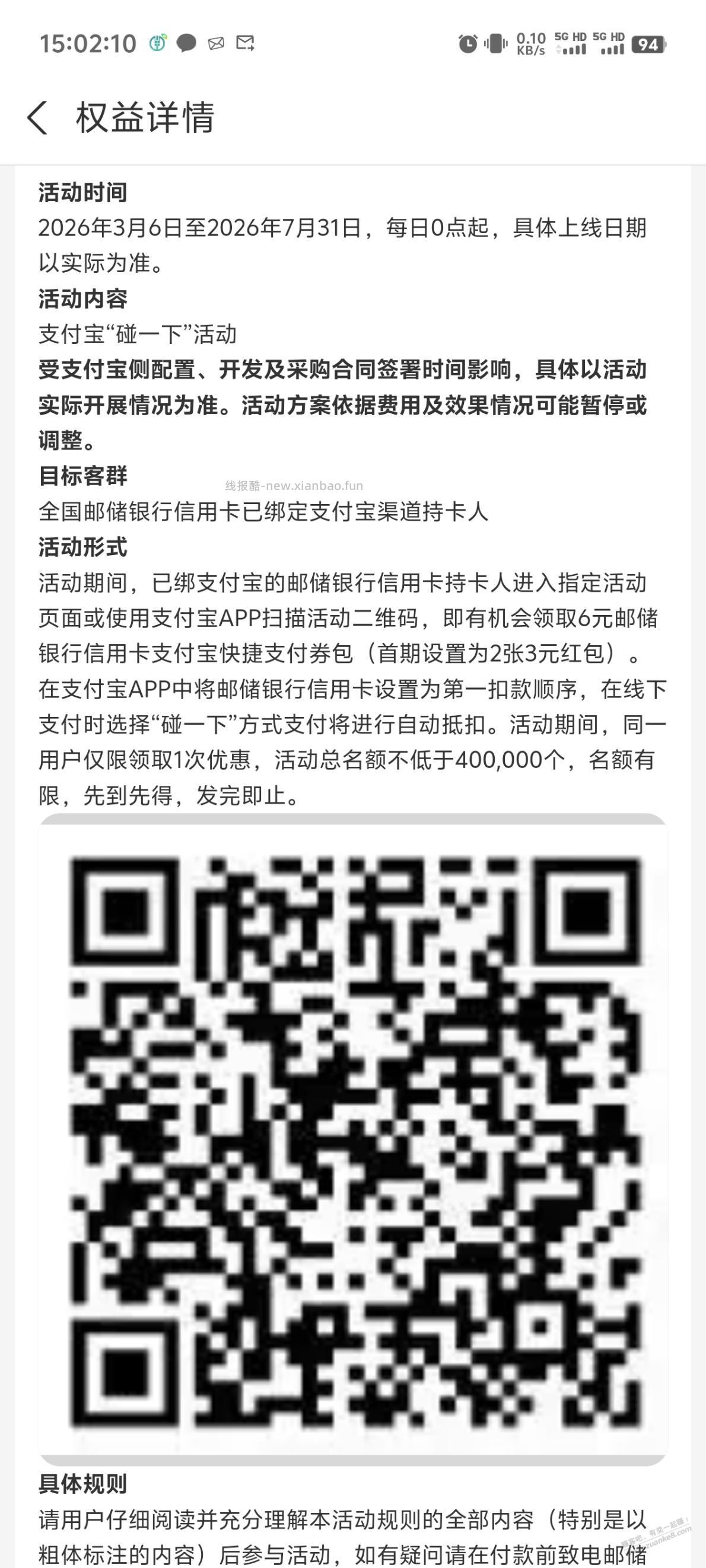Tap the chat bubble icon in status bar
This screenshot has height=1568, width=706.
coord(186,42)
